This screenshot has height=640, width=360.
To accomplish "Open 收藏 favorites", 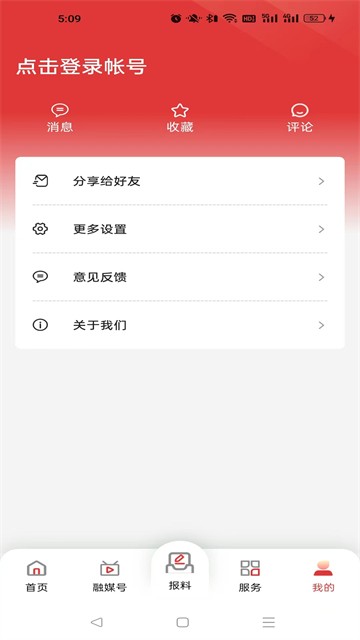I will (x=180, y=118).
